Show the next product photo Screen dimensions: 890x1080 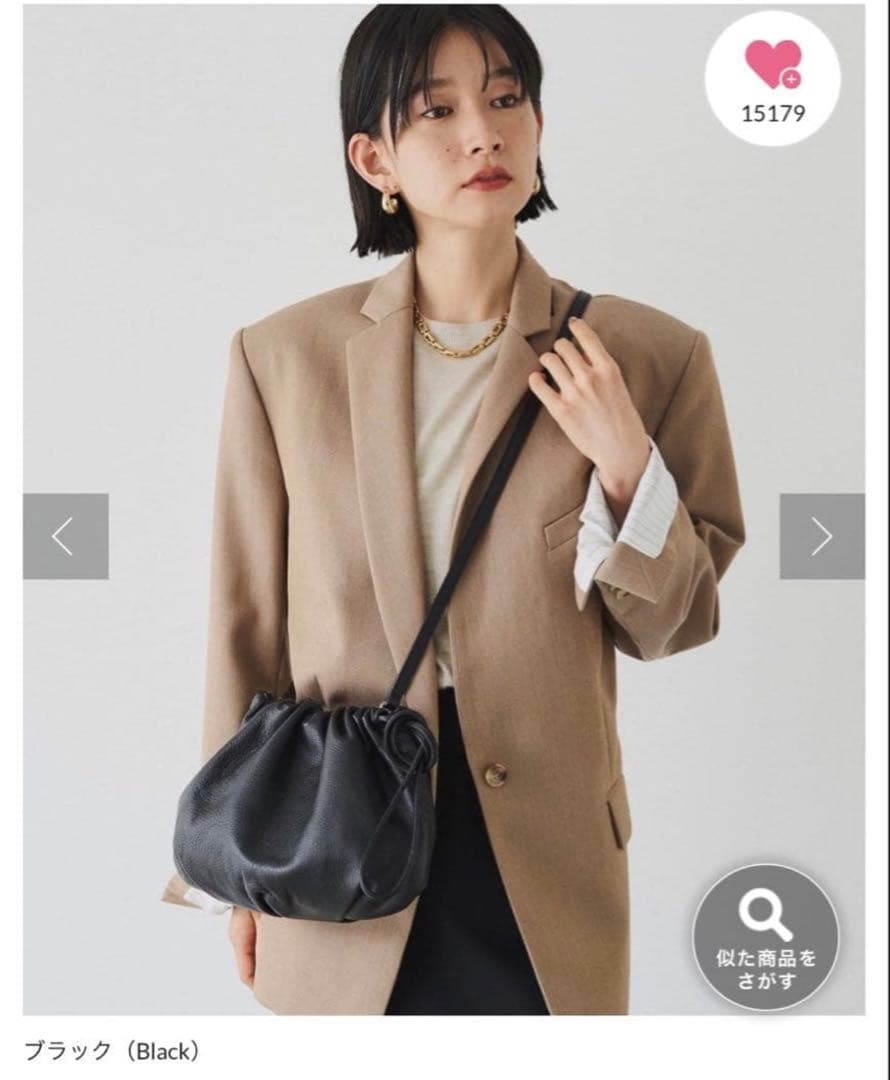click(822, 536)
